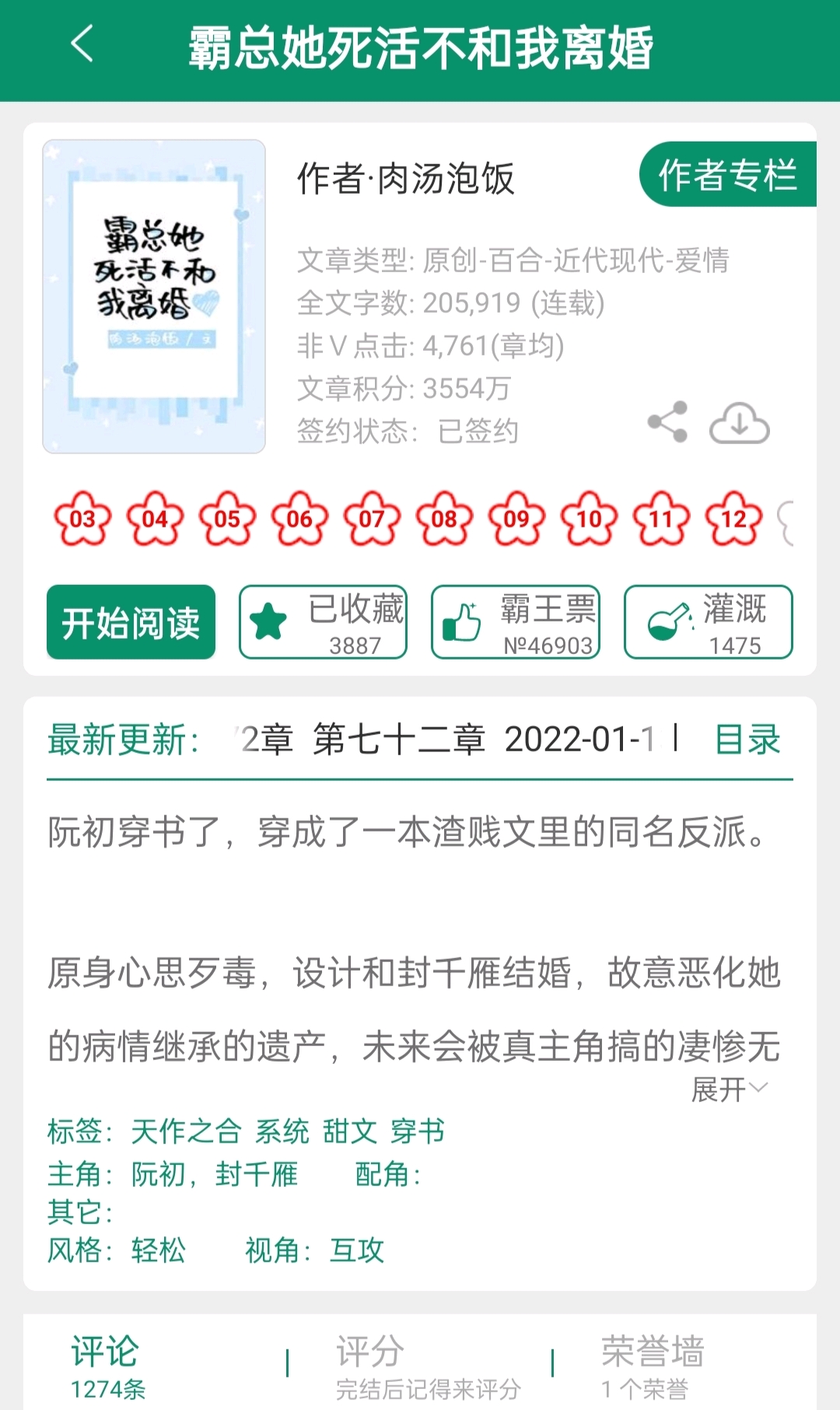Viewport: 840px width, 1410px height.
Task: View the book cover image
Action: tap(154, 296)
